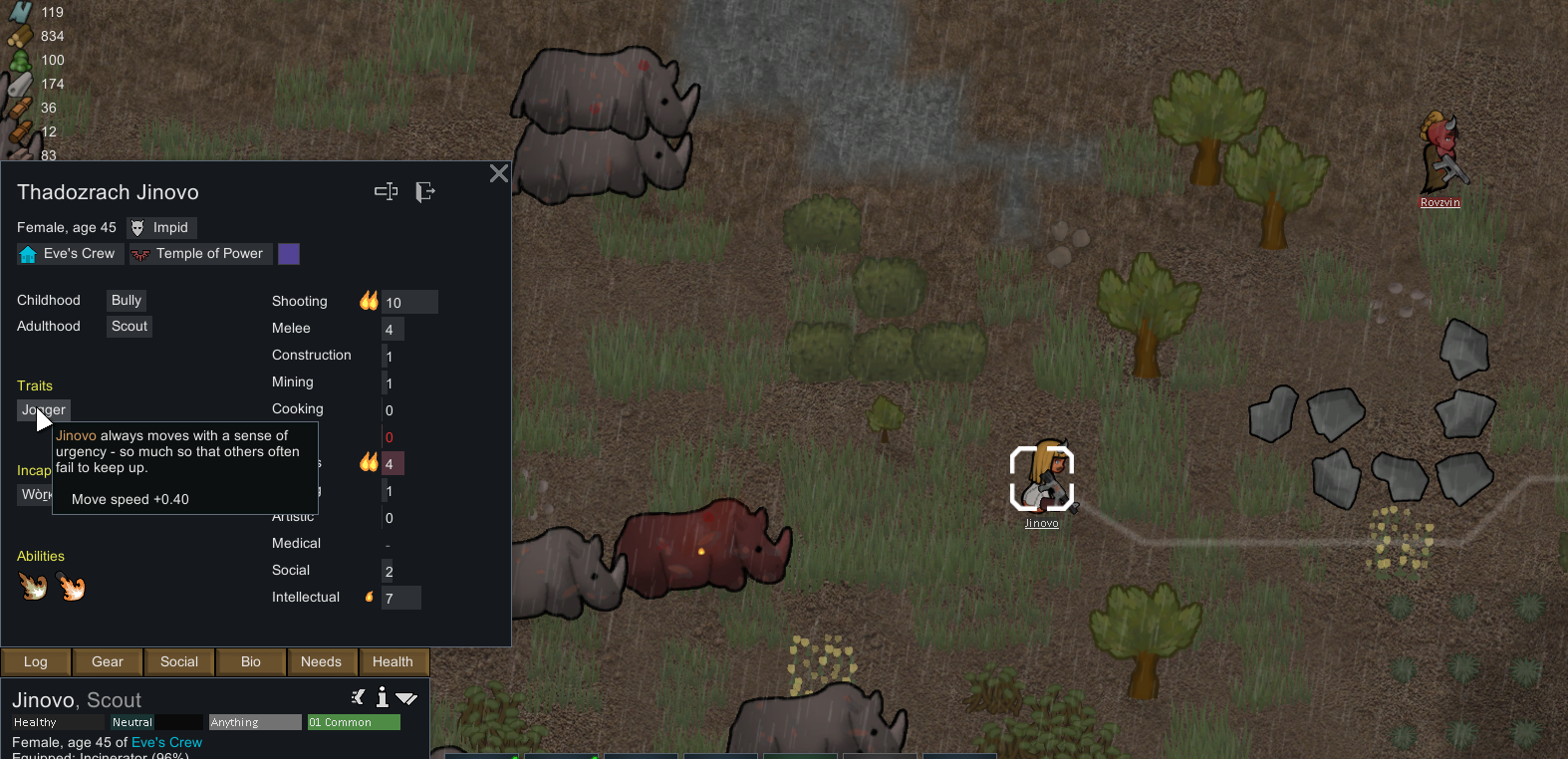1568x759 pixels.
Task: Open the info icon beside Jinovo, Scout
Action: [x=382, y=697]
